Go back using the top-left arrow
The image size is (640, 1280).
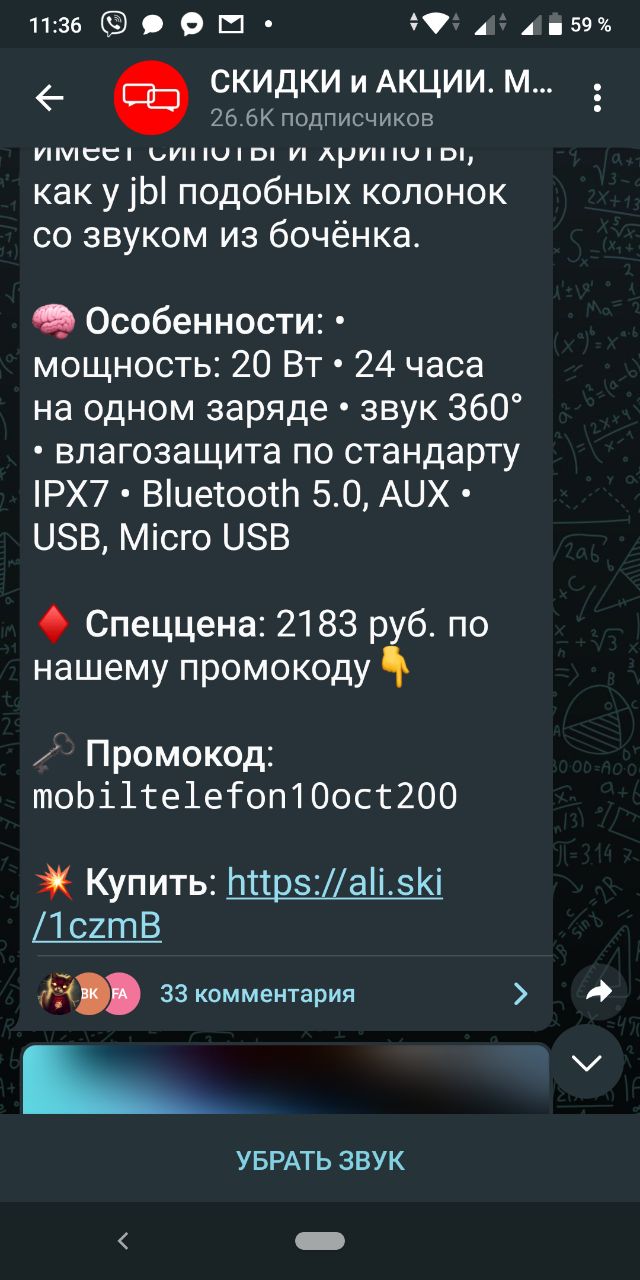[49, 97]
